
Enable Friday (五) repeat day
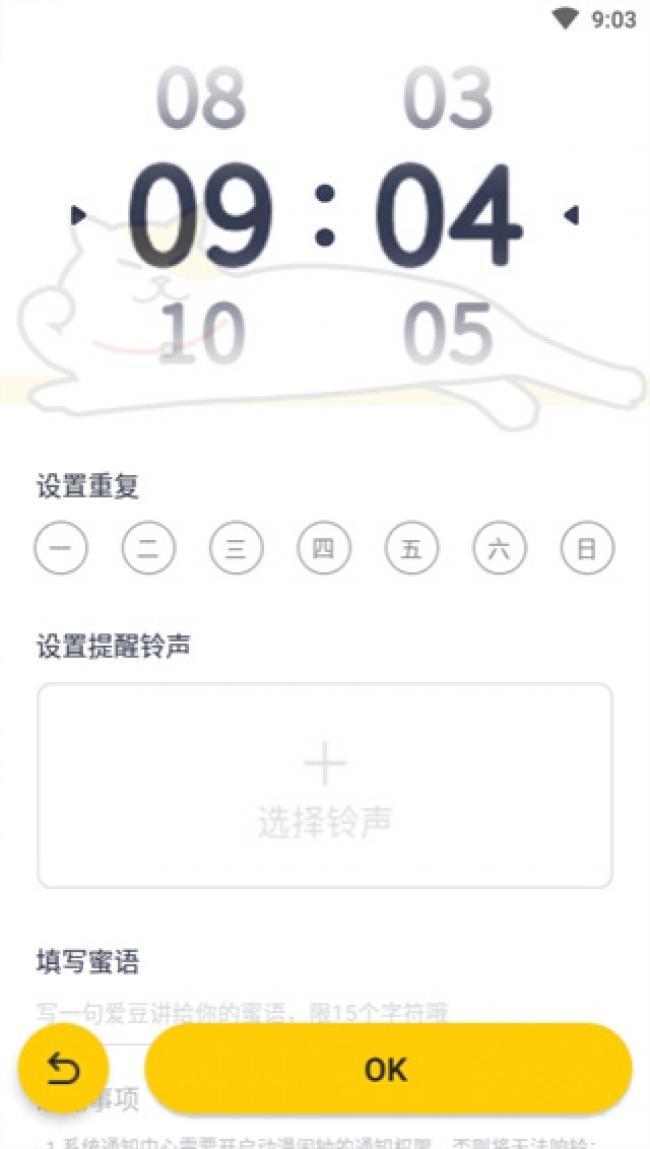412,547
